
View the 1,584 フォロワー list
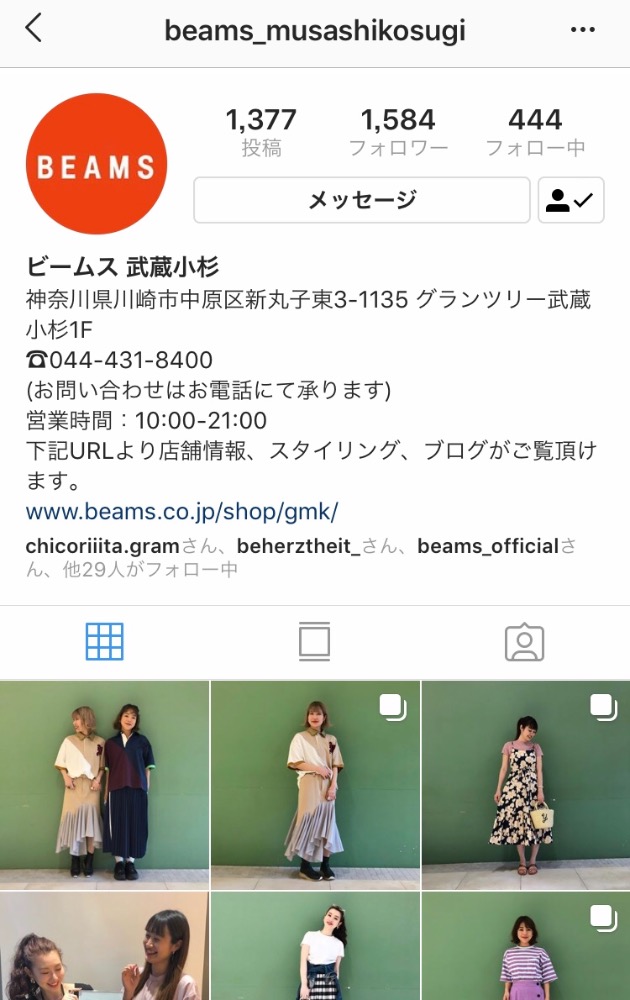(x=398, y=132)
